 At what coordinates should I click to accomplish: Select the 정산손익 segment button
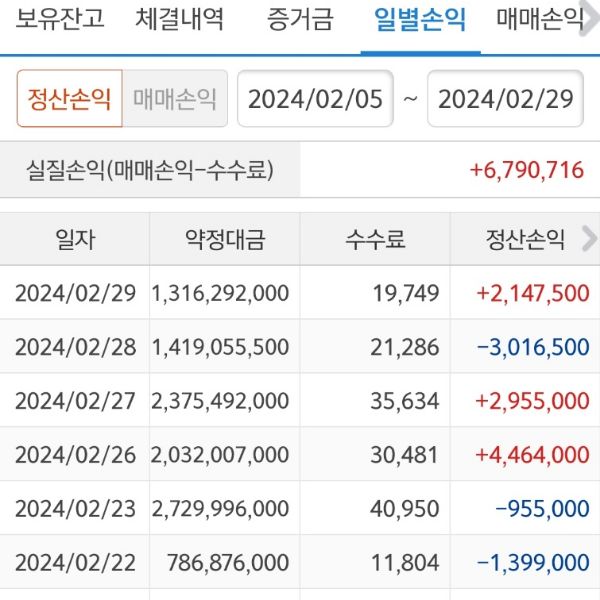pyautogui.click(x=70, y=98)
